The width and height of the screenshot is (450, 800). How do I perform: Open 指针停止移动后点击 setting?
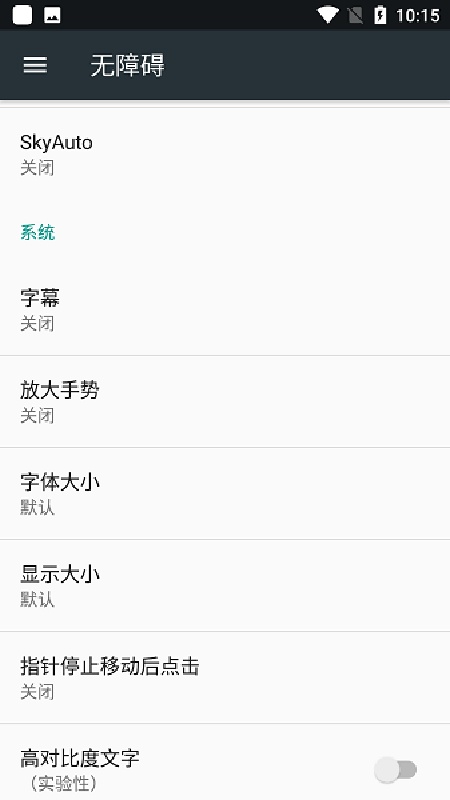coord(225,678)
